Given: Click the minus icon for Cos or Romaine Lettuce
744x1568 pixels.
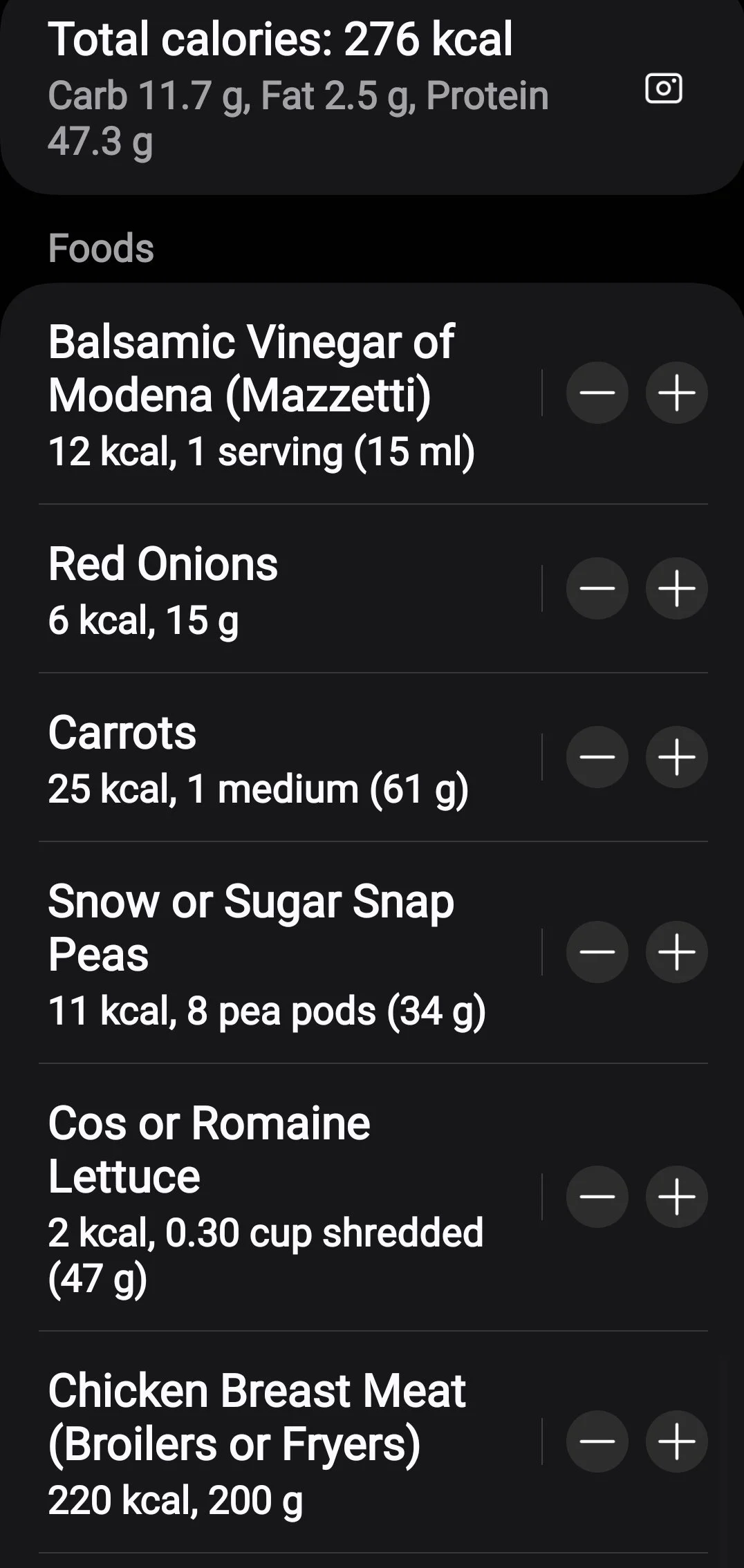Looking at the screenshot, I should 597,1196.
